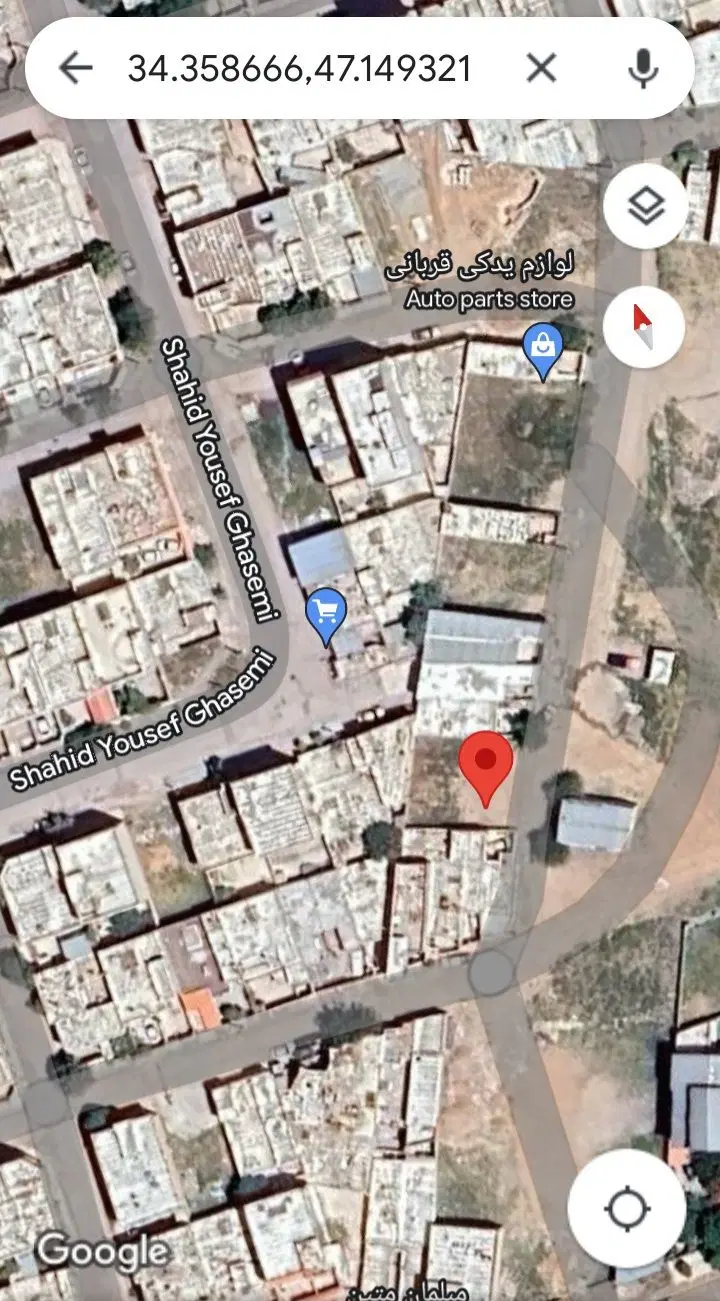Screen dimensions: 720x1301
Task: Go back using the search bar arrow
Action: point(75,68)
